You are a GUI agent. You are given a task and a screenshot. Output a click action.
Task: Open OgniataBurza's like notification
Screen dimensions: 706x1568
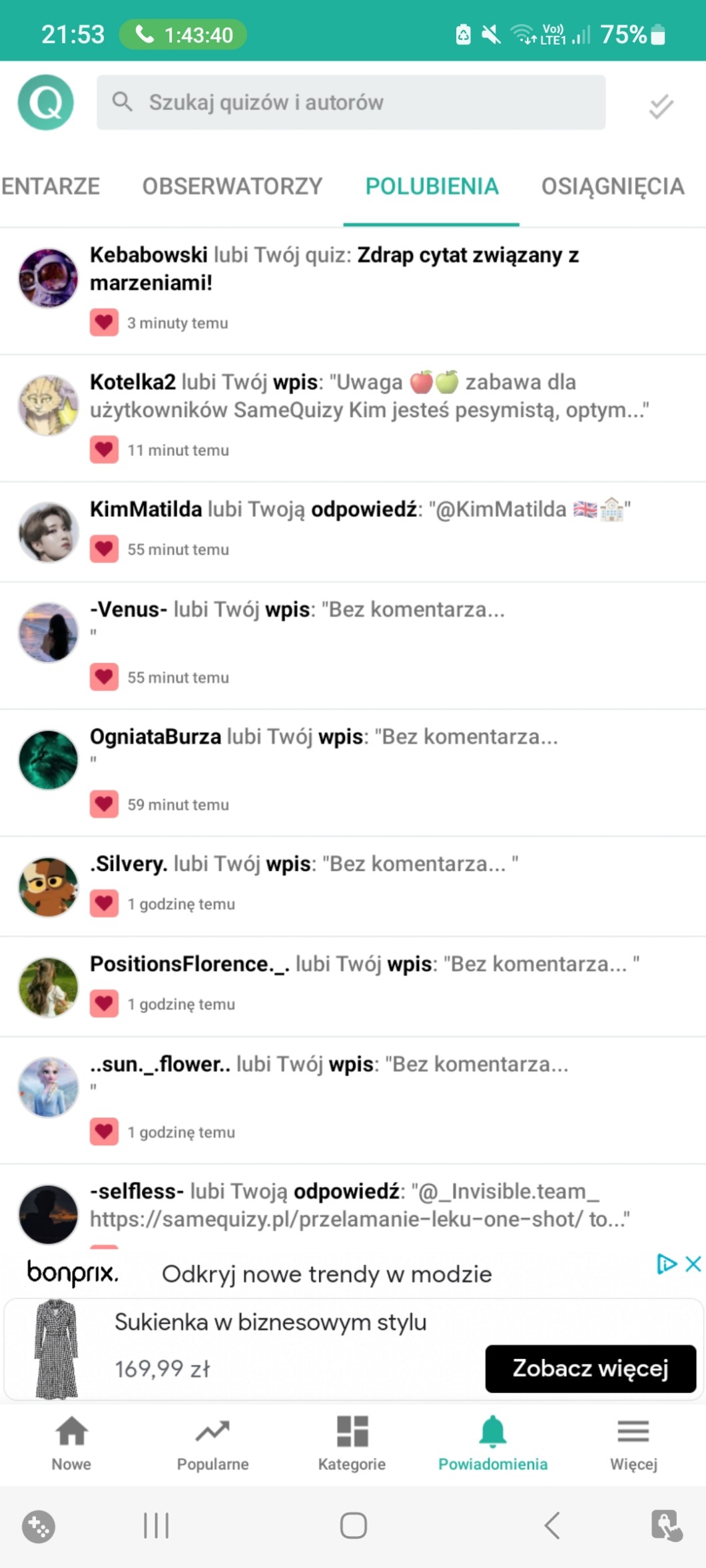point(353,770)
